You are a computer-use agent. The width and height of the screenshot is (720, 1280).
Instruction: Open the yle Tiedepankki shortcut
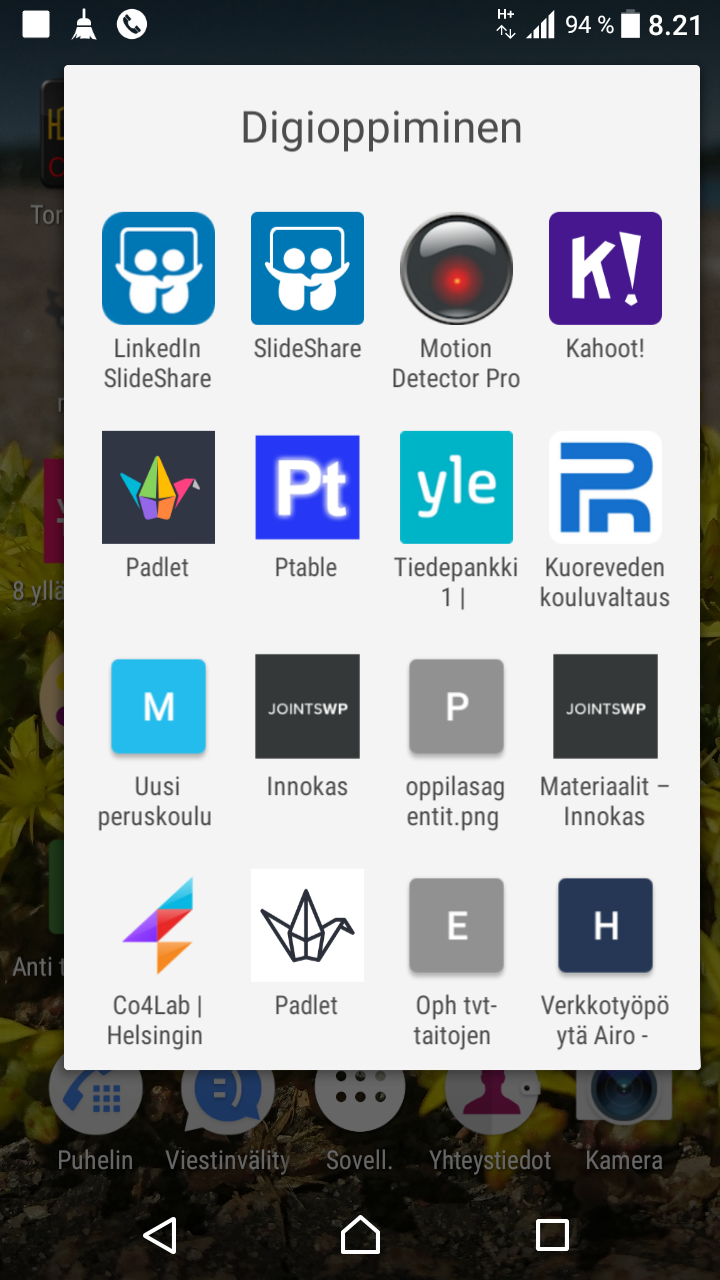(x=456, y=487)
